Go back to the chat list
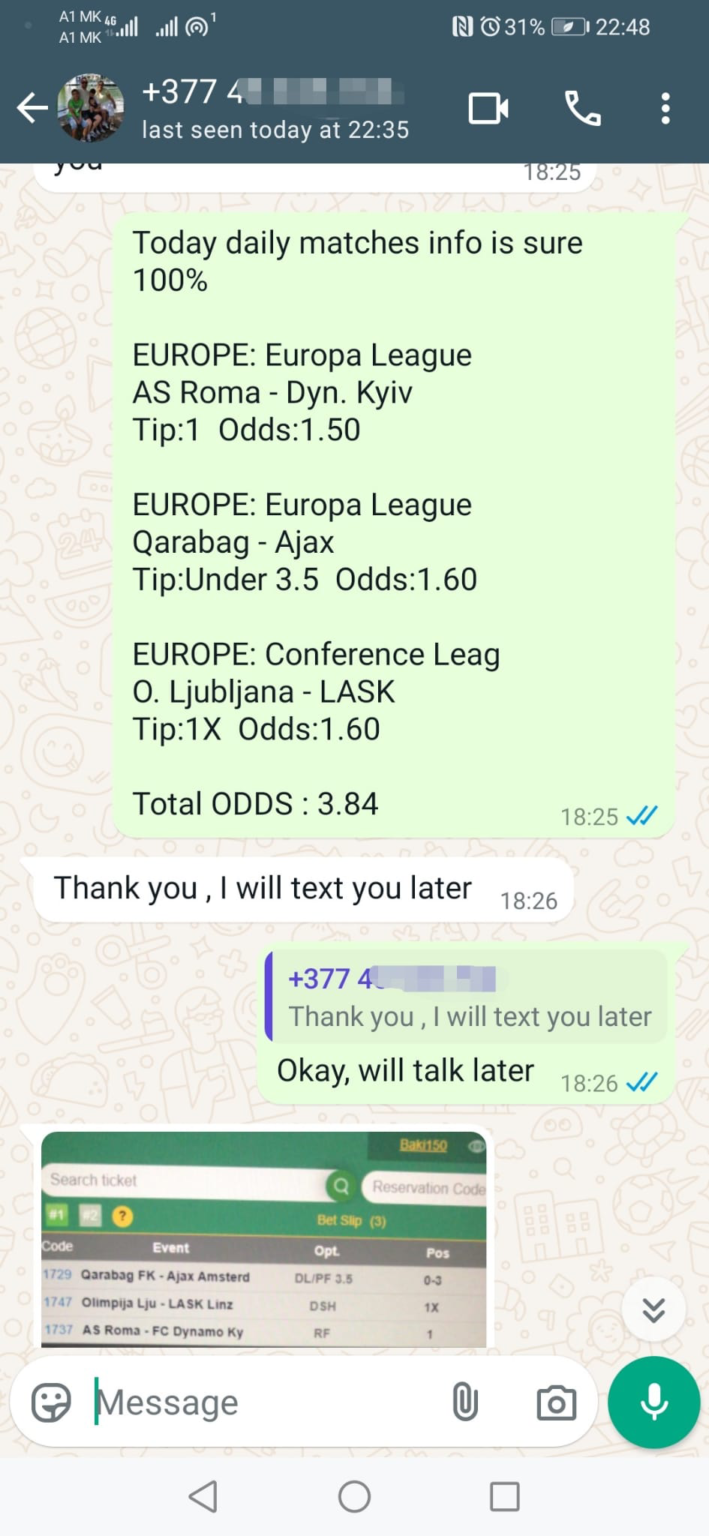The width and height of the screenshot is (709, 1536). pyautogui.click(x=31, y=108)
